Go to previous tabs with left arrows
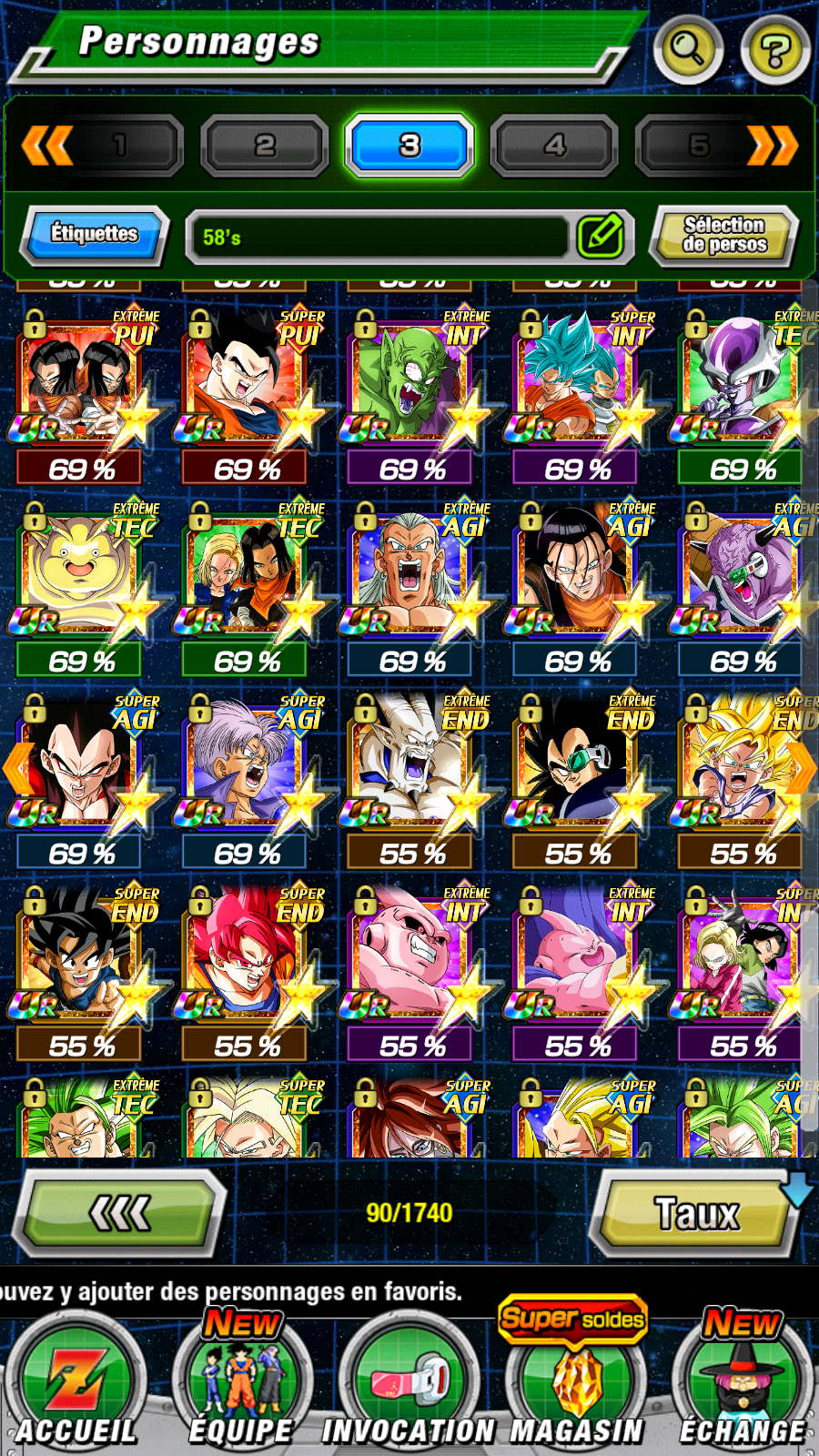819x1456 pixels. pyautogui.click(x=46, y=146)
